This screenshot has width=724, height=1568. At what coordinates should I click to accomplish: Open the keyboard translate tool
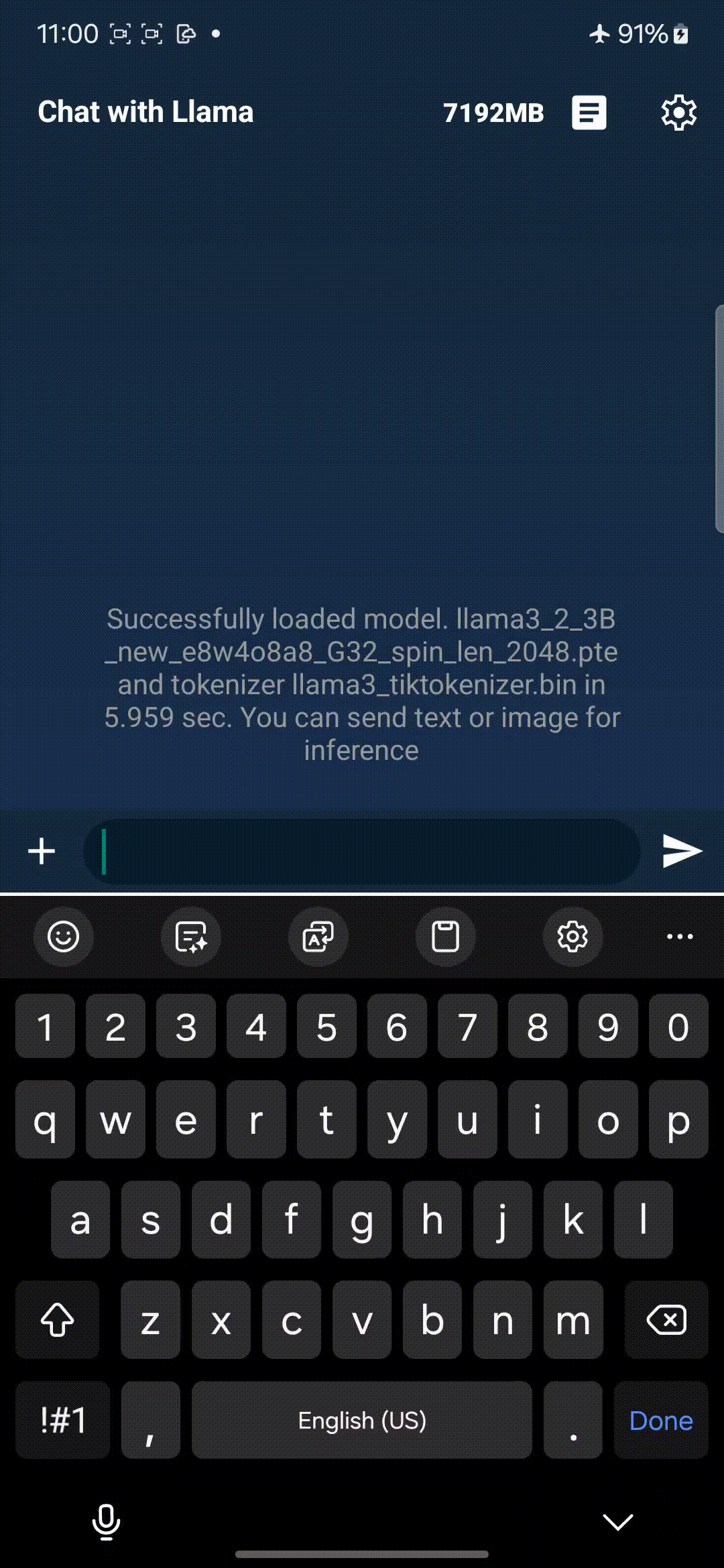pos(318,936)
